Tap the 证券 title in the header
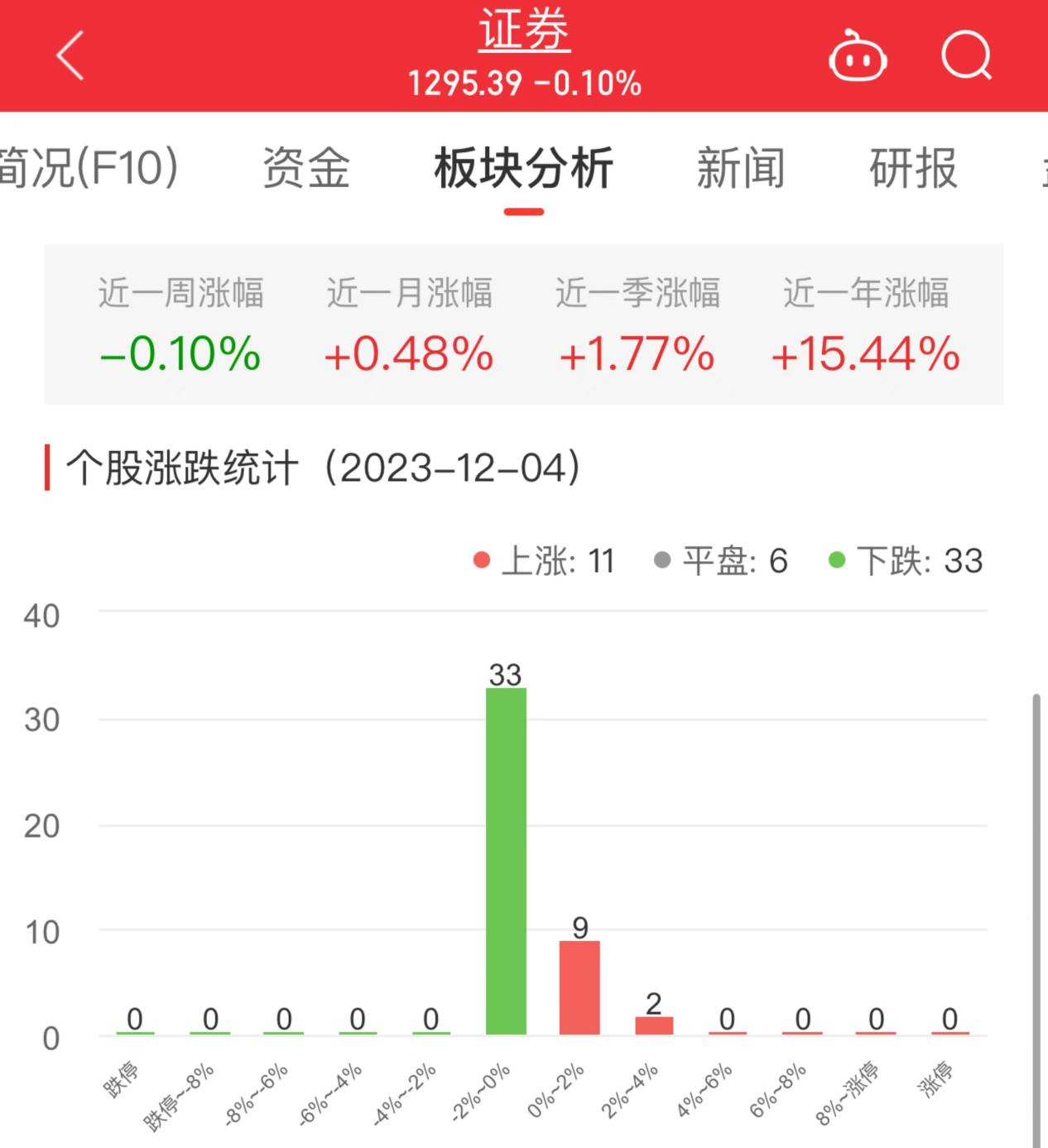1048x1148 pixels. (524, 31)
